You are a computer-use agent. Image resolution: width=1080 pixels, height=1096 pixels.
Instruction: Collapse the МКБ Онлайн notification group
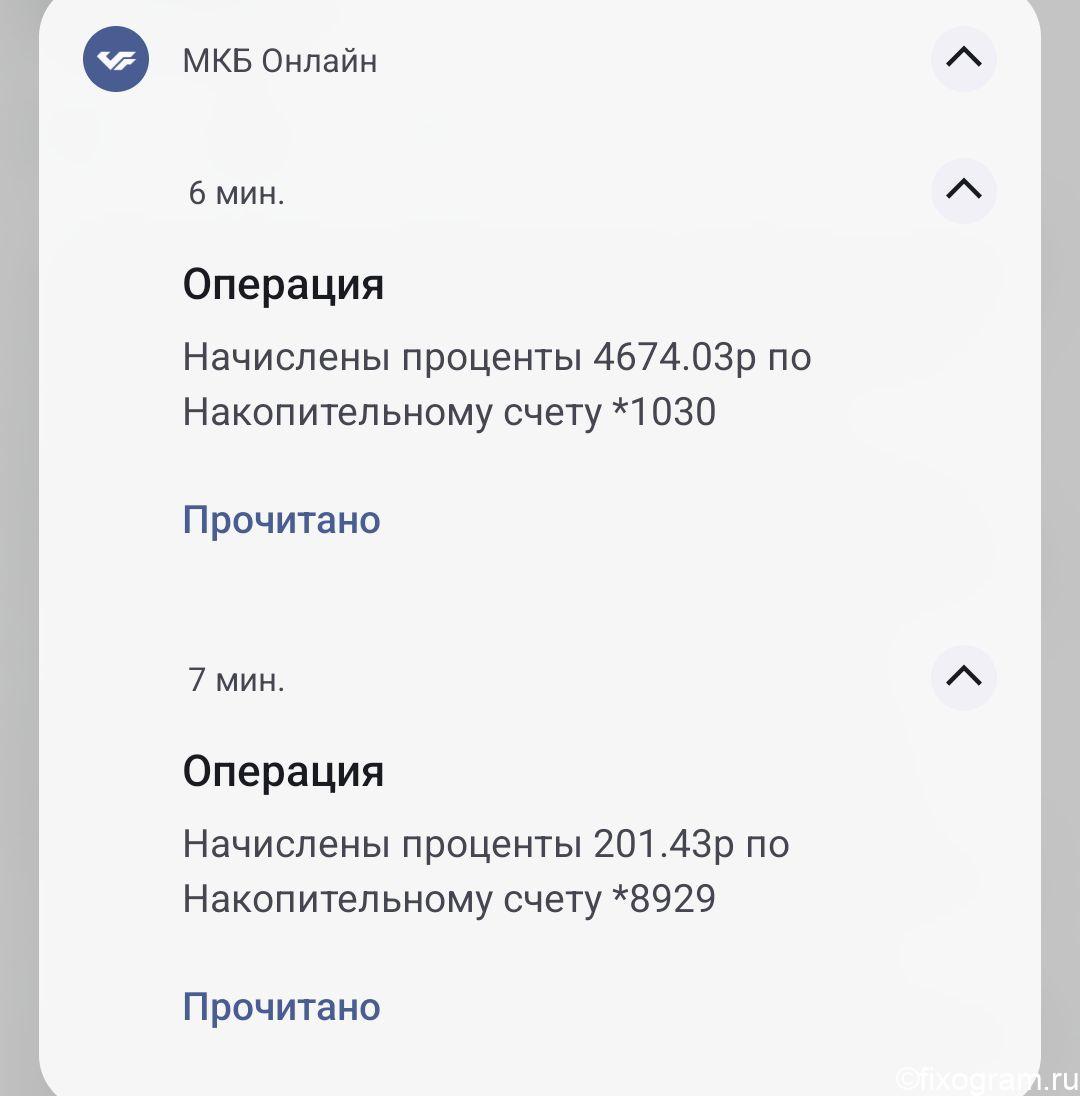tap(963, 59)
